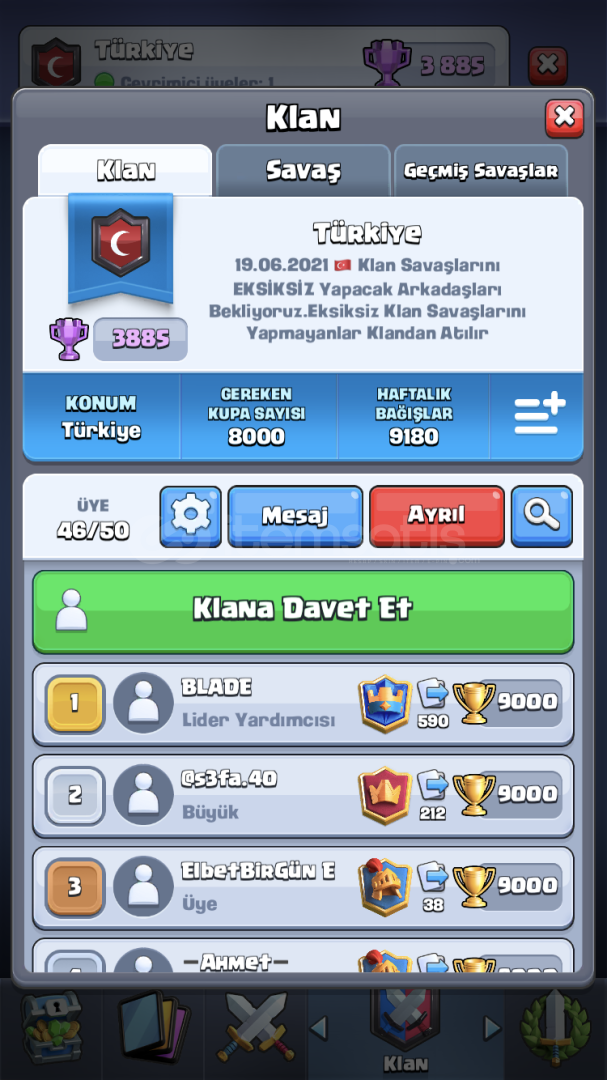Tap the Mesaj button
607x1080 pixels.
pyautogui.click(x=295, y=516)
